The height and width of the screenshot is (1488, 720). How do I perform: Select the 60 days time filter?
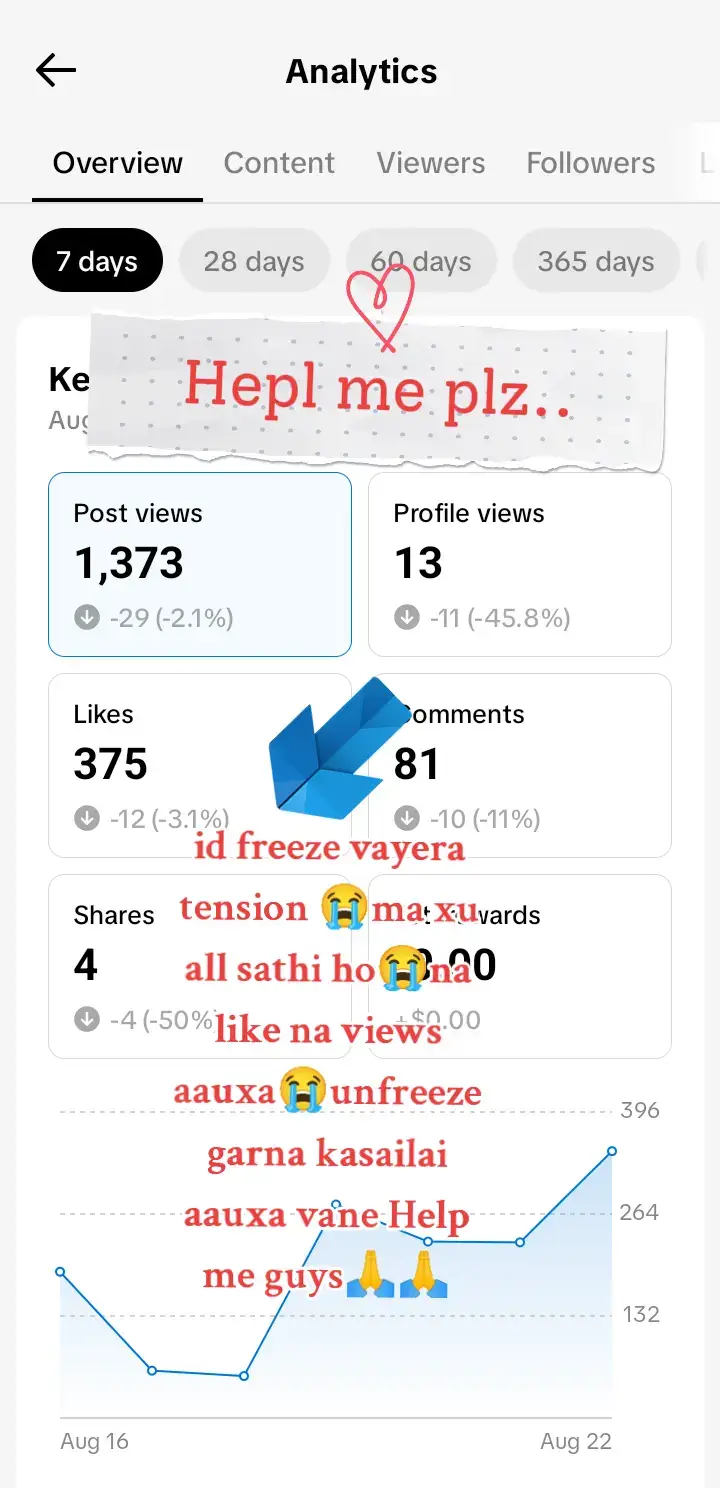(x=421, y=261)
